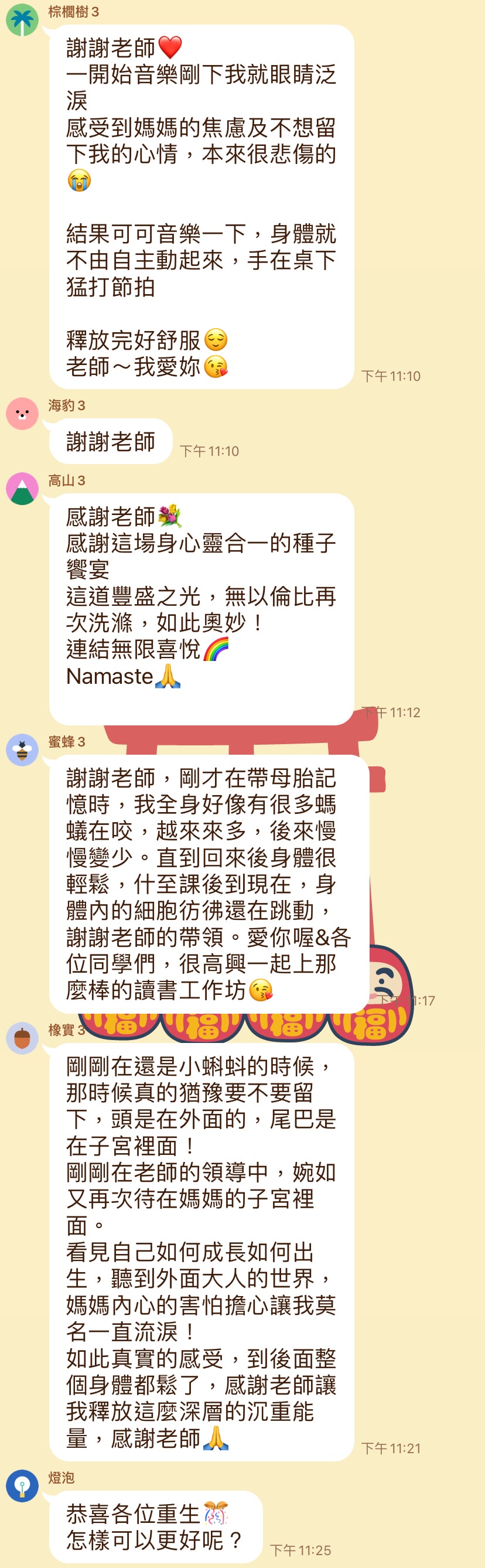Open 燈泡's light bulb avatar
The width and height of the screenshot is (485, 1568).
[22, 1486]
